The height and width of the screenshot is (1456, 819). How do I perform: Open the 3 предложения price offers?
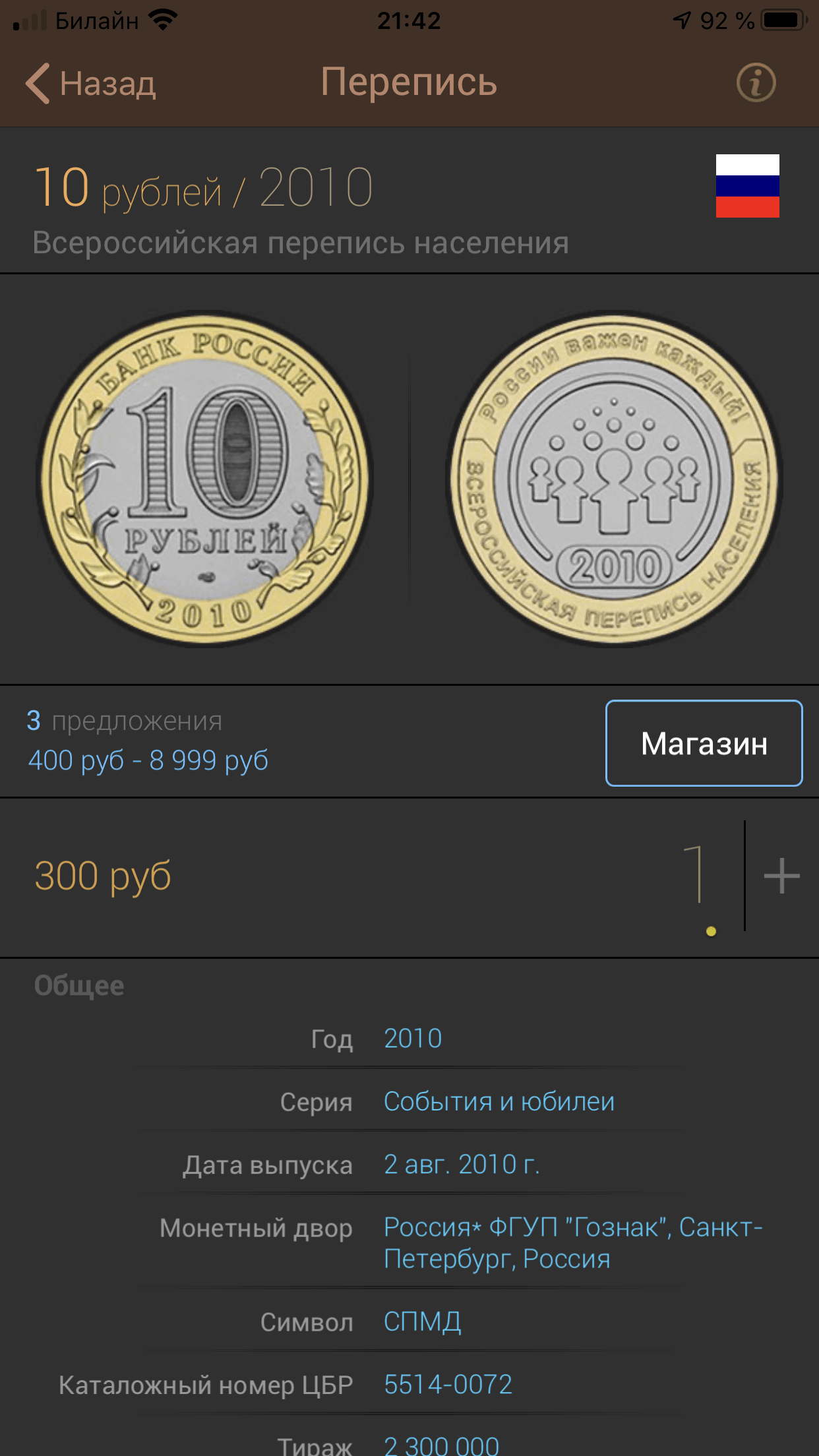pyautogui.click(x=148, y=741)
